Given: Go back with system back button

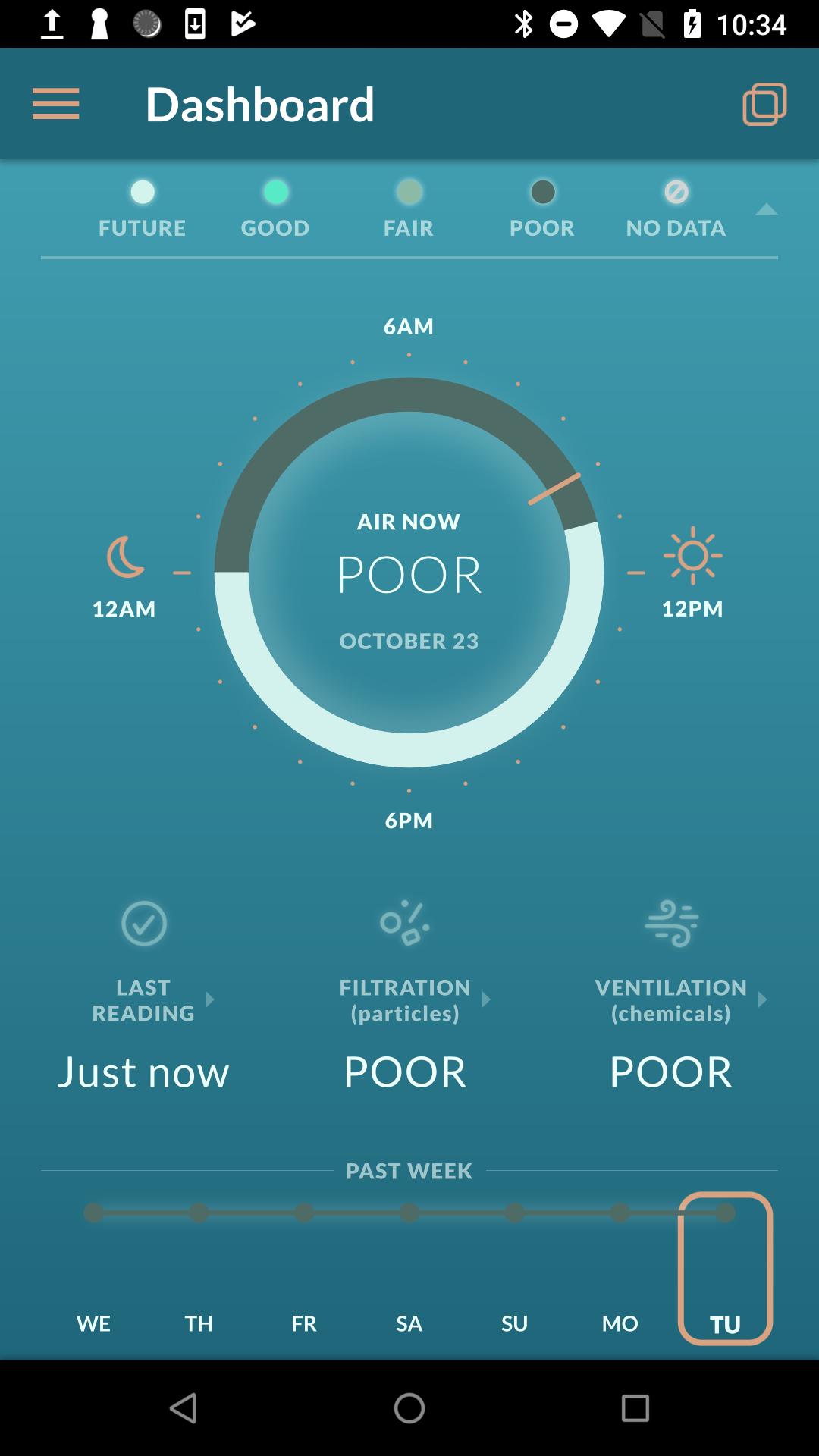Looking at the screenshot, I should [x=183, y=1408].
